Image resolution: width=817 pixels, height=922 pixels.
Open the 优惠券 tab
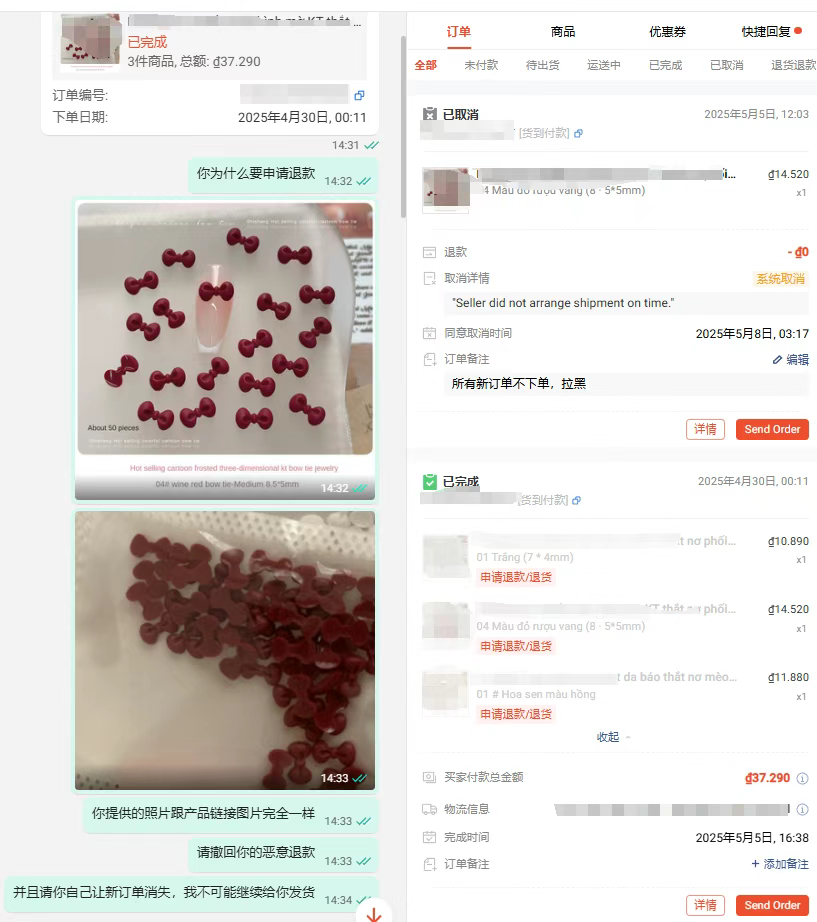click(667, 31)
